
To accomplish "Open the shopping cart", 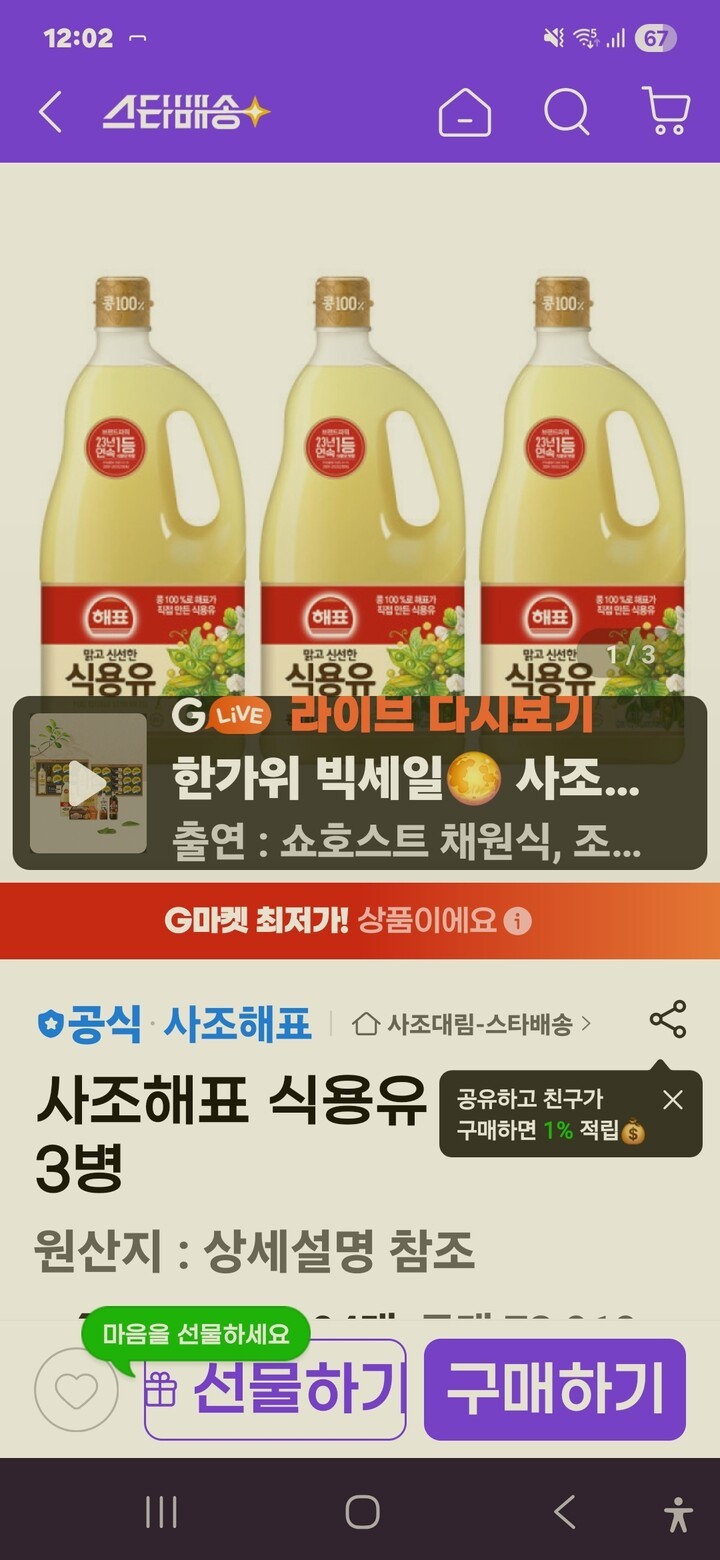I will [x=666, y=112].
